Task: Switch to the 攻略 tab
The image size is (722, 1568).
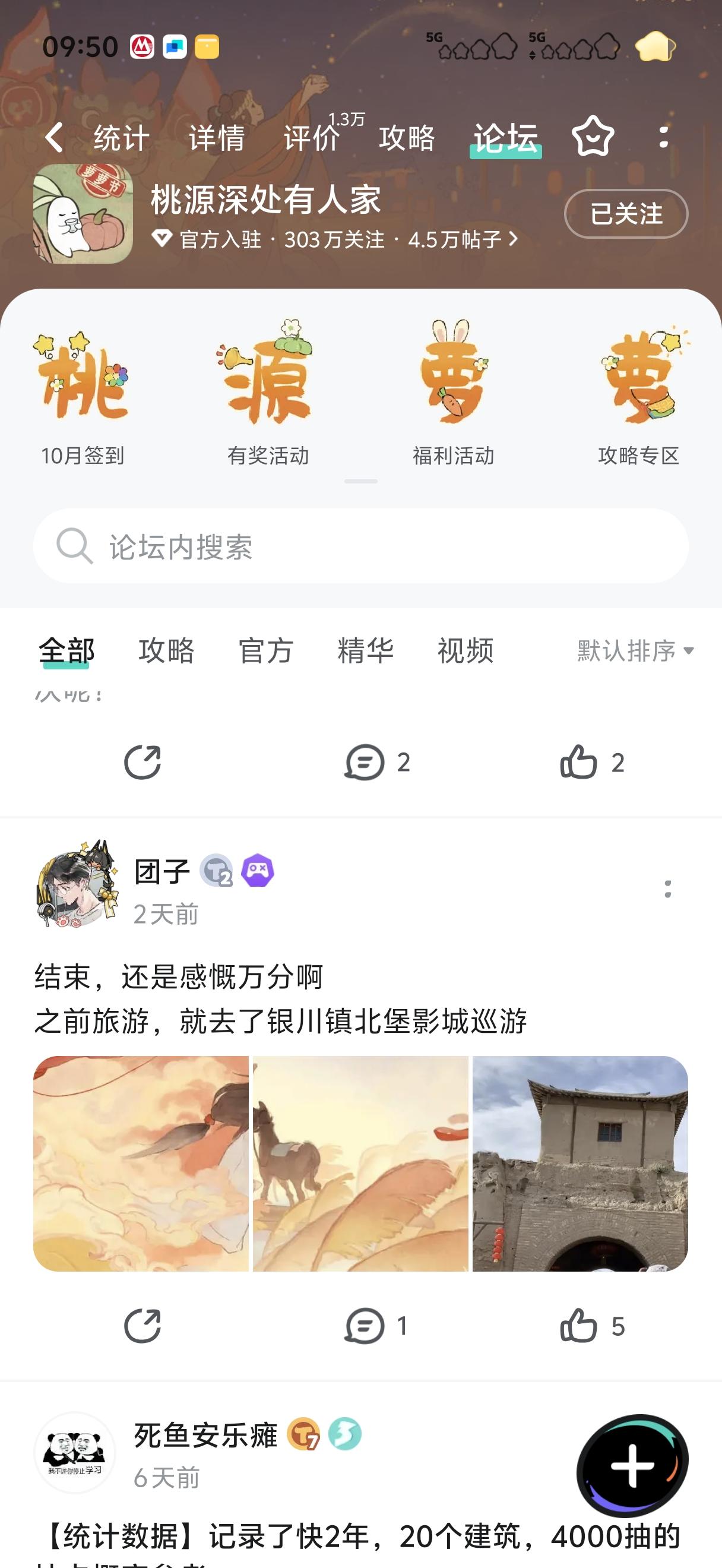Action: tap(166, 650)
